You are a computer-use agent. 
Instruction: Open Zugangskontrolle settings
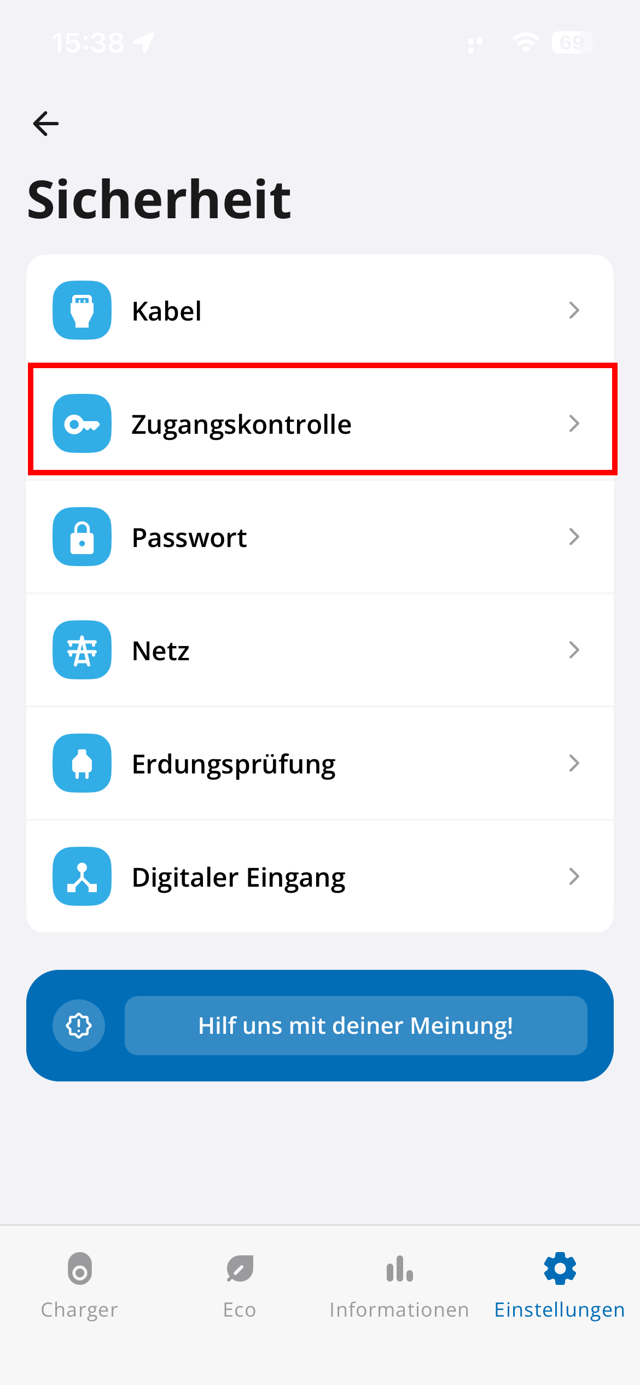click(320, 424)
